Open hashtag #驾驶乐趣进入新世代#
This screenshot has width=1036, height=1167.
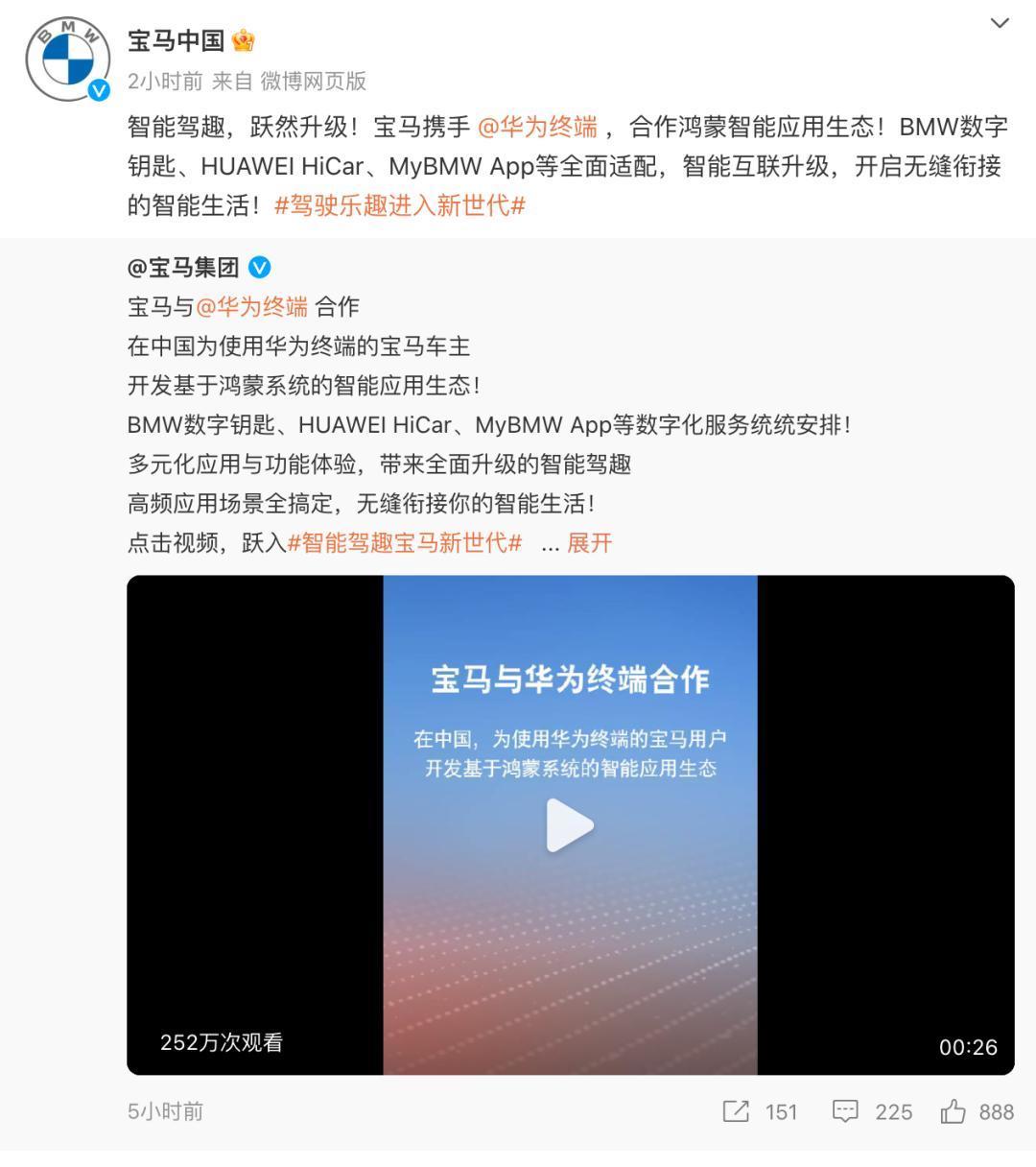click(x=399, y=205)
